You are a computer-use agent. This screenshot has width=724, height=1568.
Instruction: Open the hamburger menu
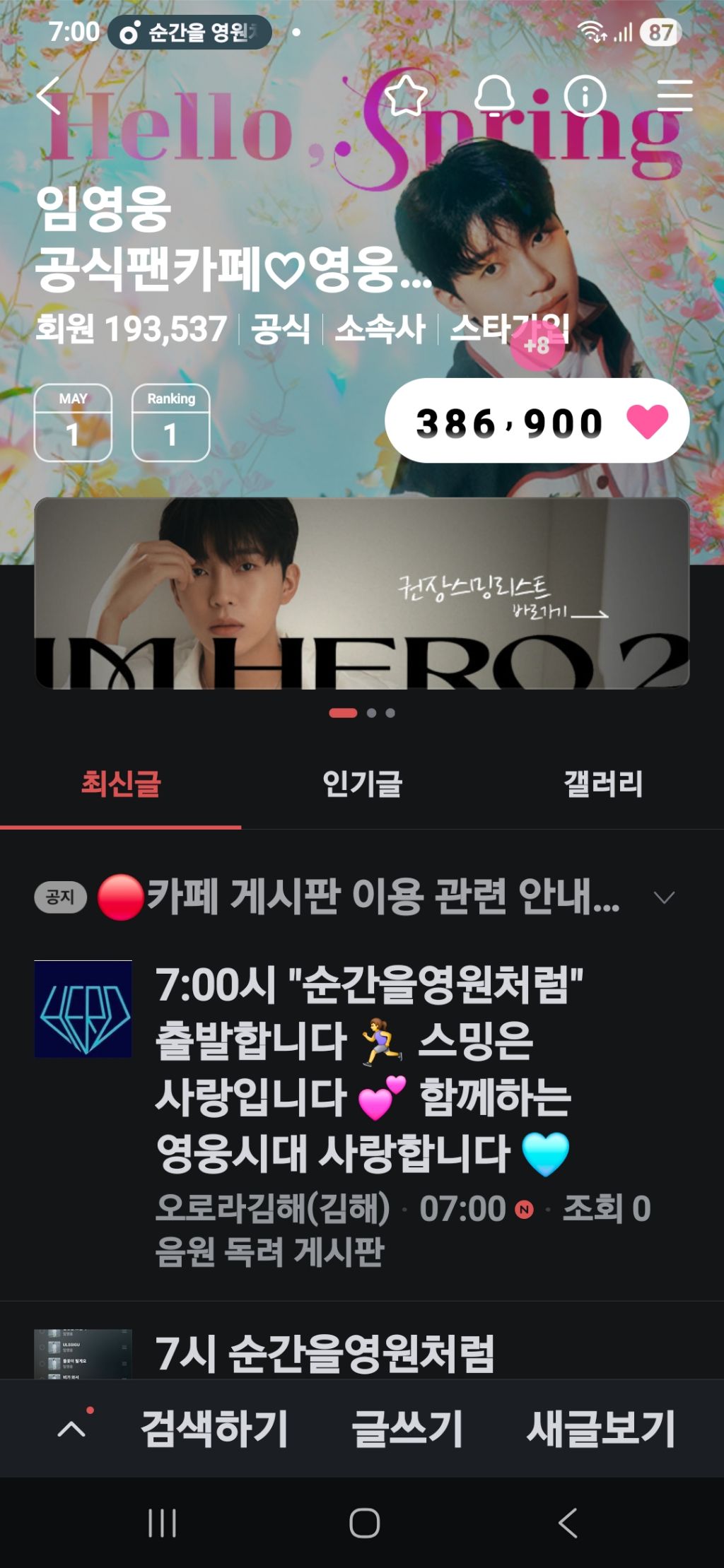(675, 95)
